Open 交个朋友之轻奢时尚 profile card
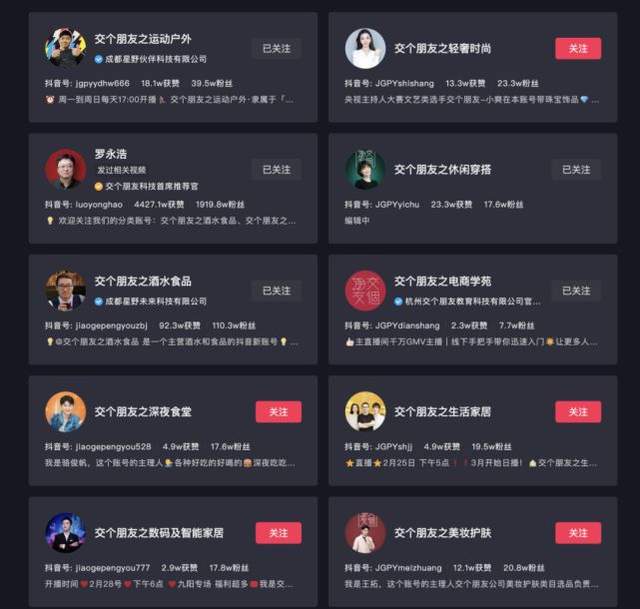This screenshot has height=609, width=640. coord(442,47)
